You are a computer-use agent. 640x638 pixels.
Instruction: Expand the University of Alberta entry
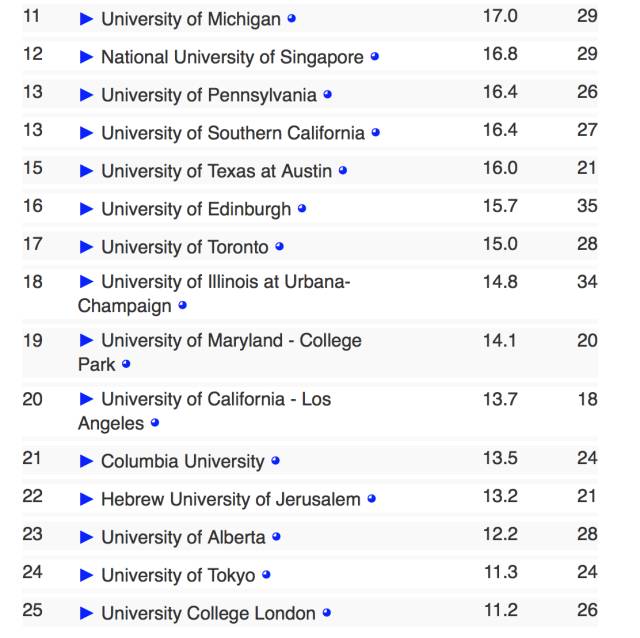coord(87,537)
